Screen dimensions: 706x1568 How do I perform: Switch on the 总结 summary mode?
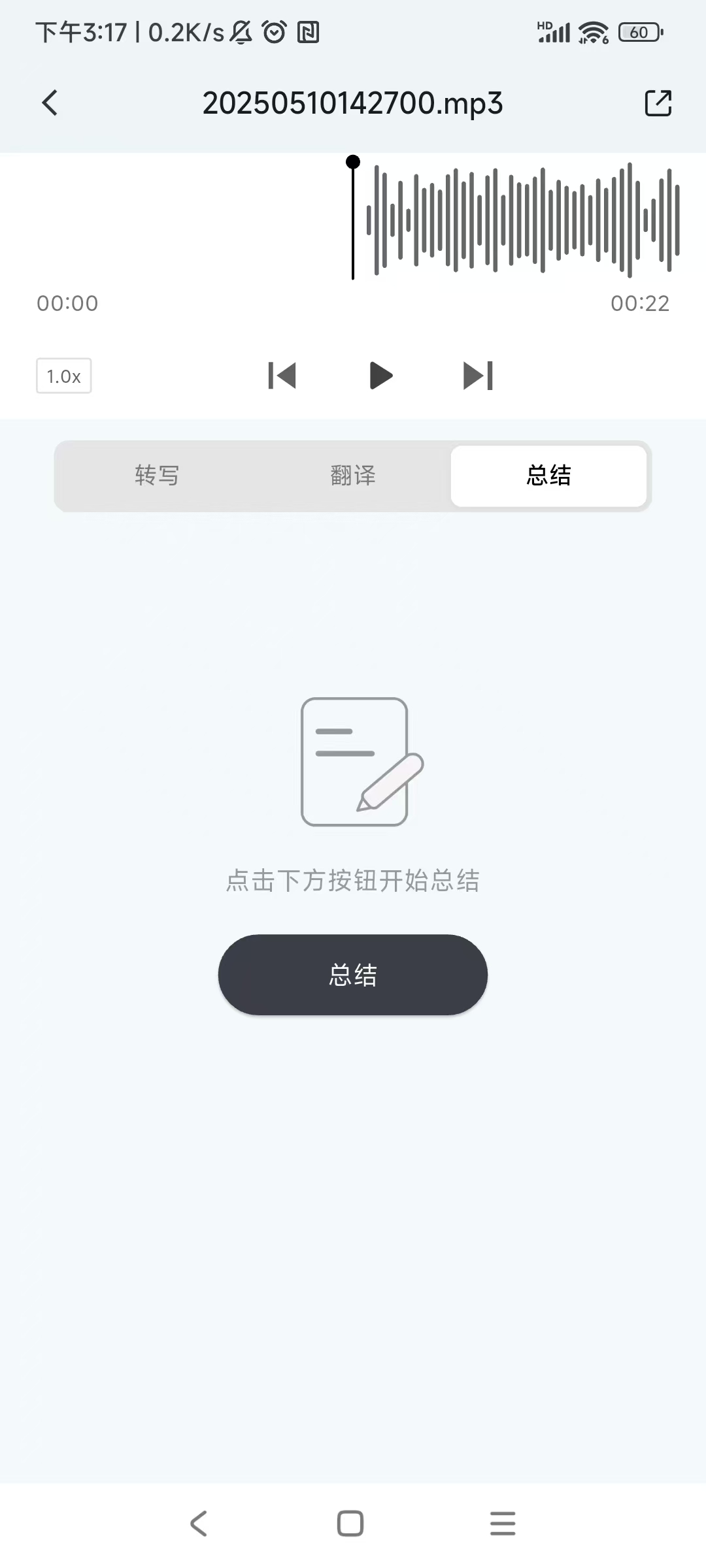point(548,476)
